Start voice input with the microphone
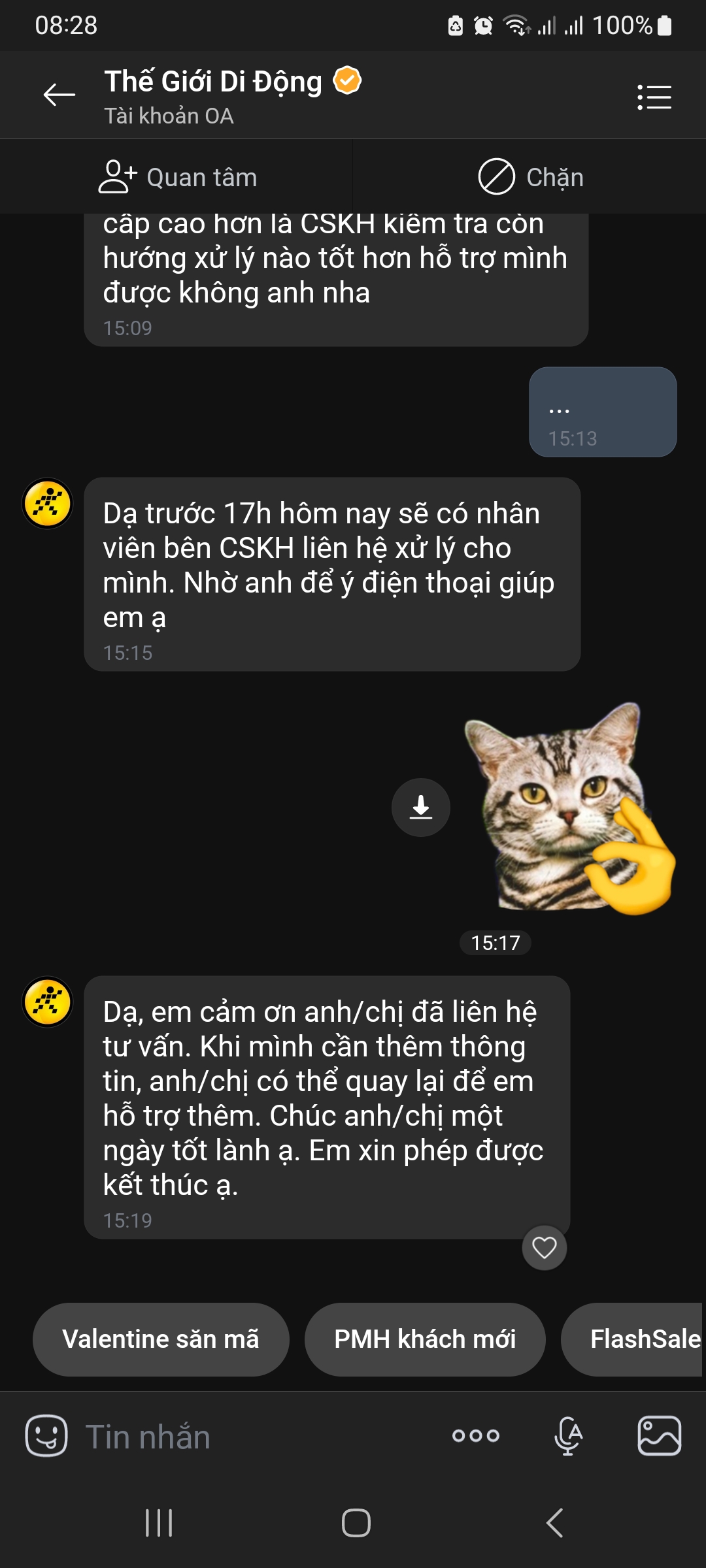Image resolution: width=706 pixels, height=1568 pixels. (x=568, y=1436)
